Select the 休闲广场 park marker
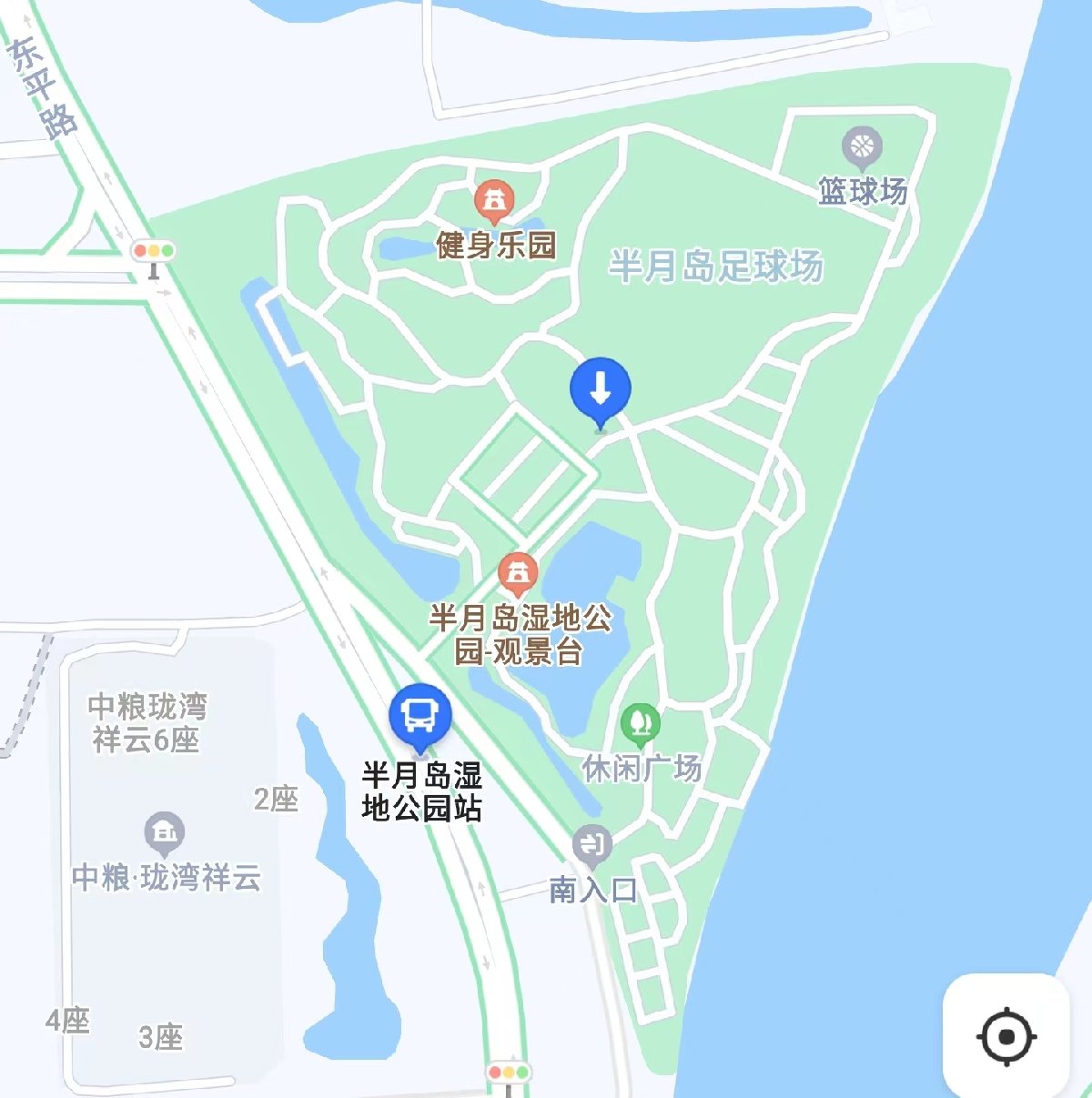This screenshot has width=1092, height=1098. (641, 724)
